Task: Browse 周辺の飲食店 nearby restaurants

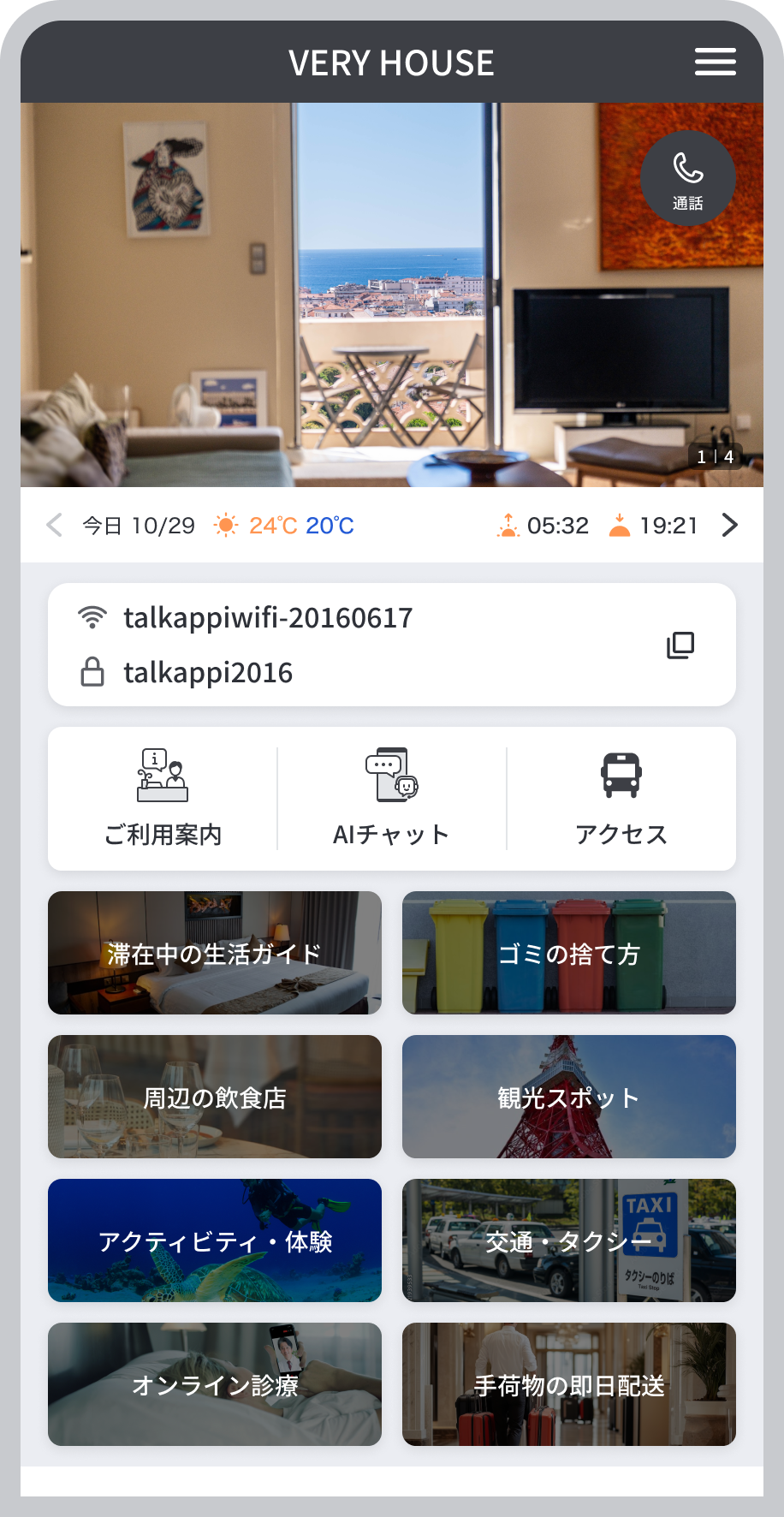Action: (215, 1097)
